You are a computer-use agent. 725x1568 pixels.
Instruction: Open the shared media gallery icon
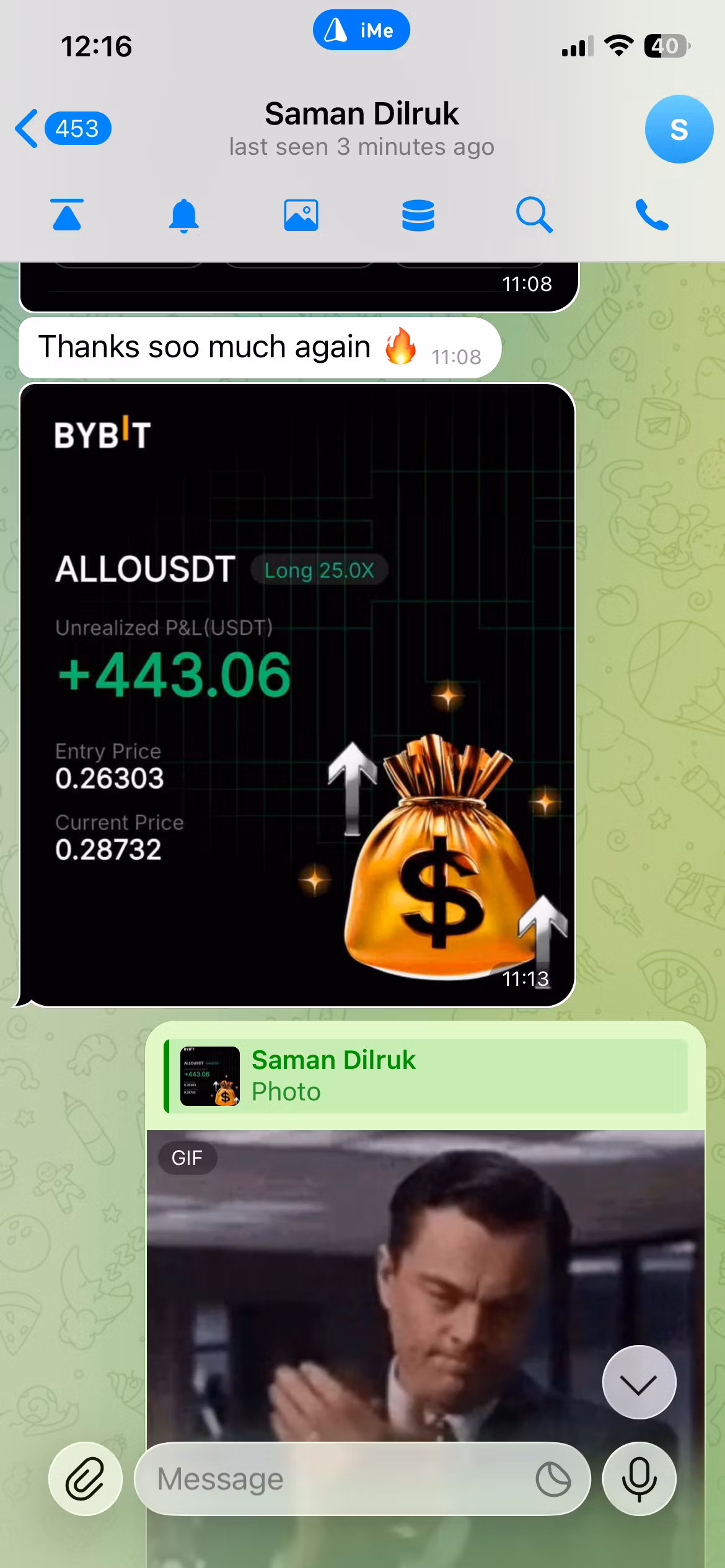(x=301, y=215)
